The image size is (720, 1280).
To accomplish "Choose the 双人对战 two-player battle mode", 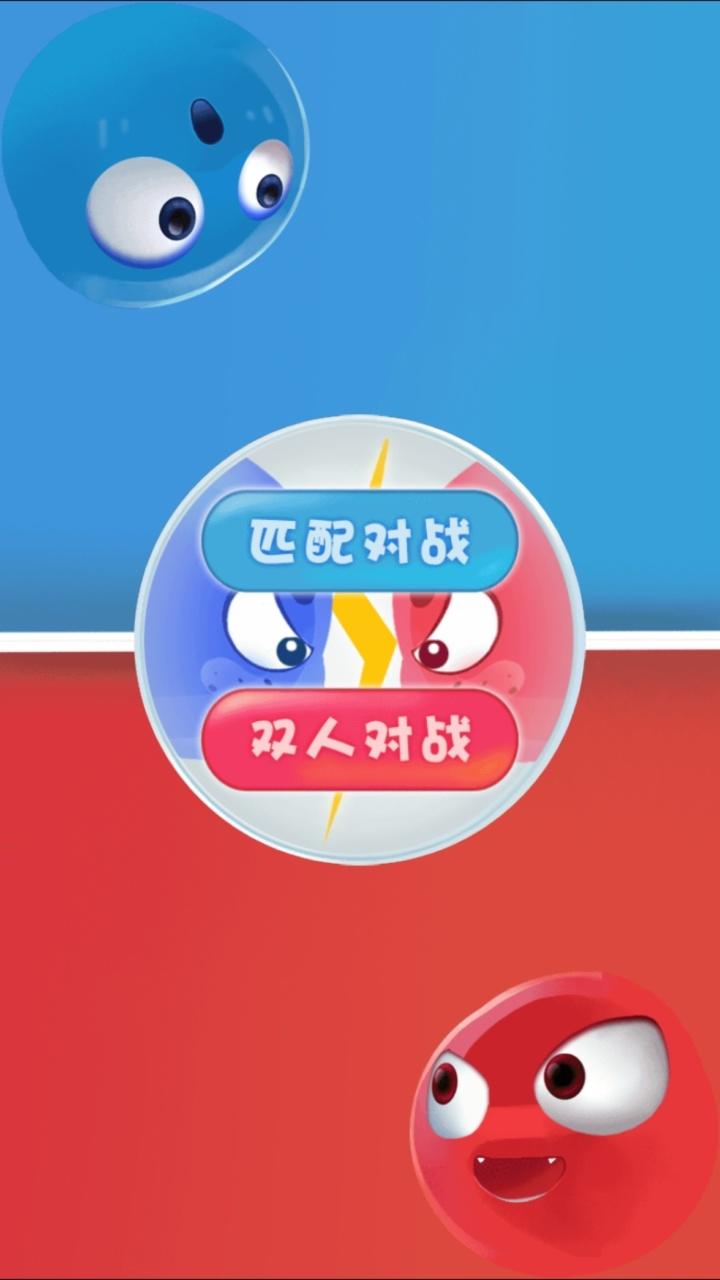I will point(360,741).
